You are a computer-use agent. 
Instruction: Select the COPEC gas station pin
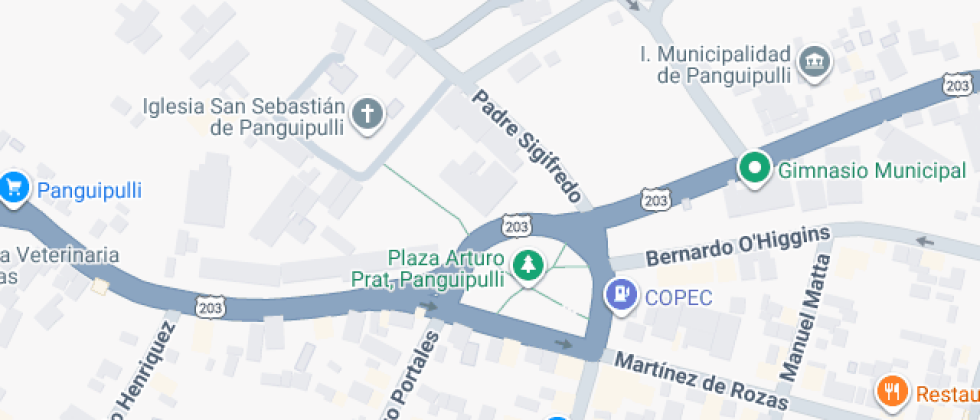622,295
